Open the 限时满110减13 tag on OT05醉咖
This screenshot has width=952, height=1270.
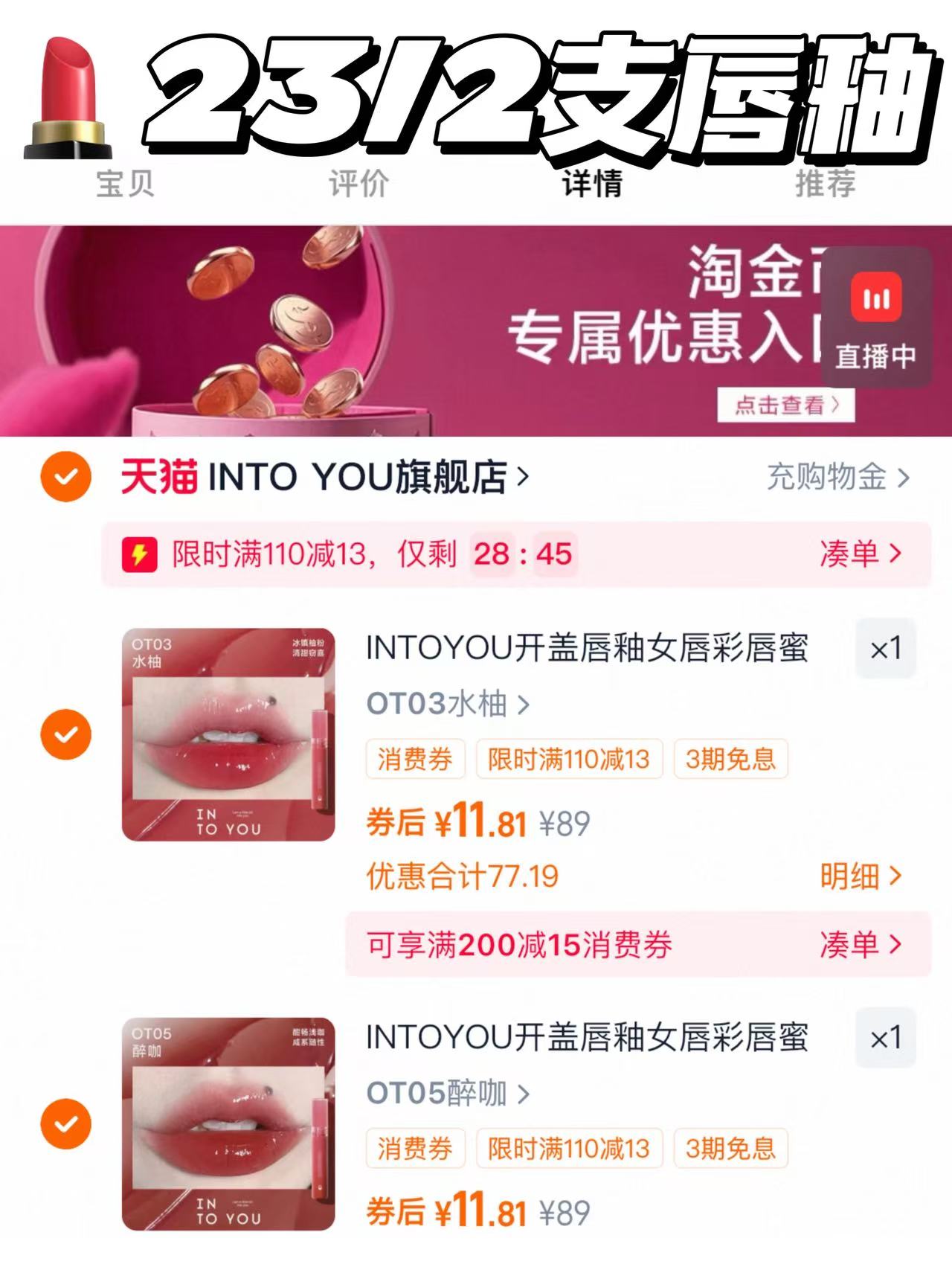tap(570, 1148)
